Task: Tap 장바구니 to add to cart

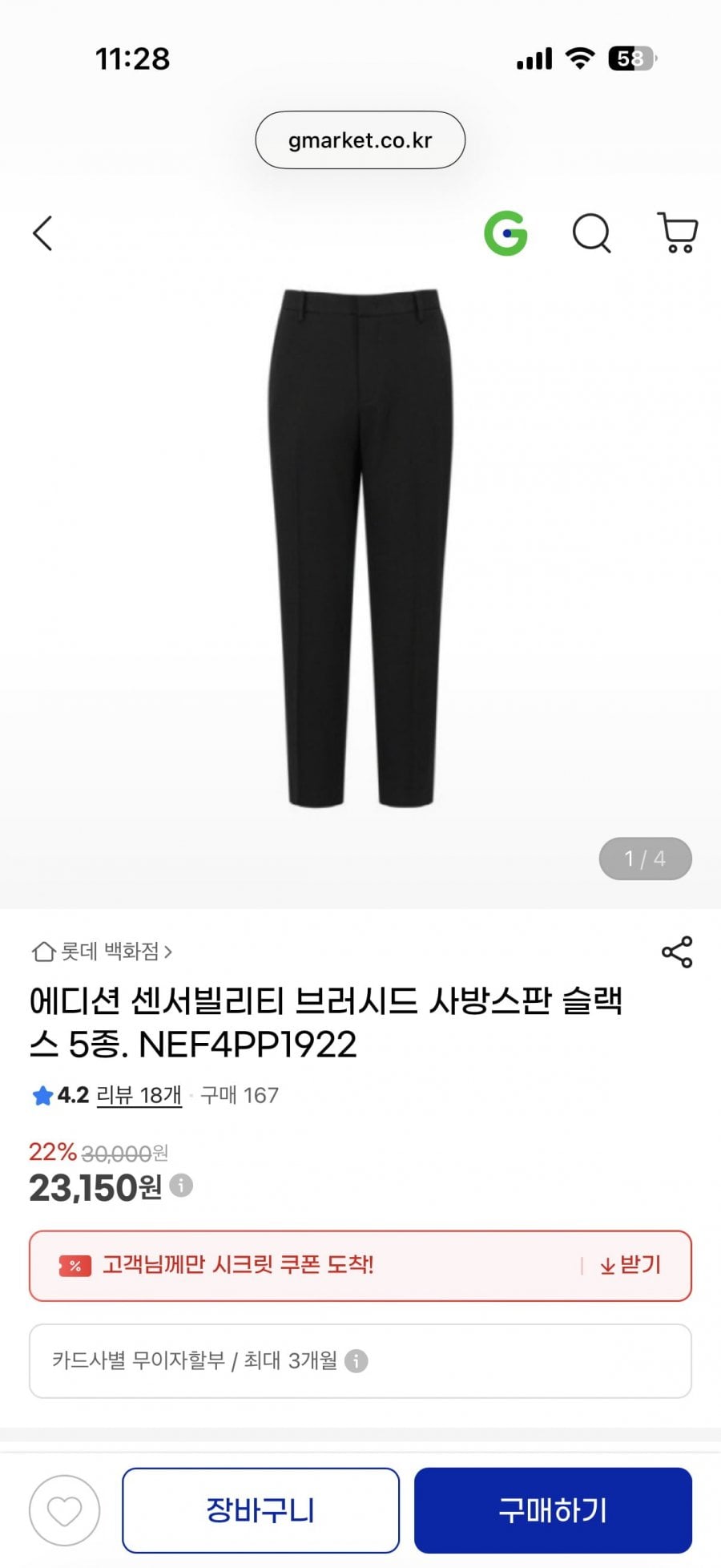Action: pos(260,1510)
